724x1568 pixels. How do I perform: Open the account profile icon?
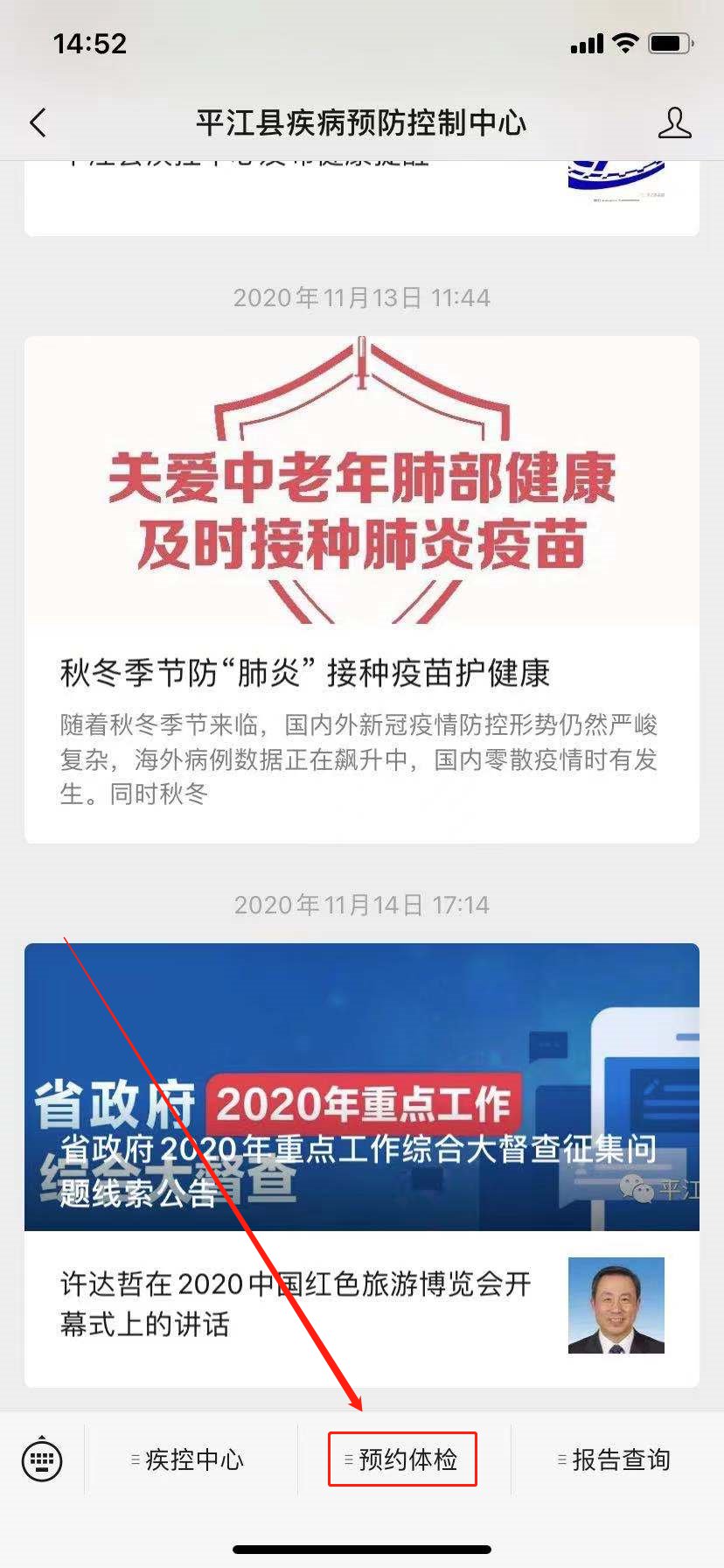(x=674, y=123)
